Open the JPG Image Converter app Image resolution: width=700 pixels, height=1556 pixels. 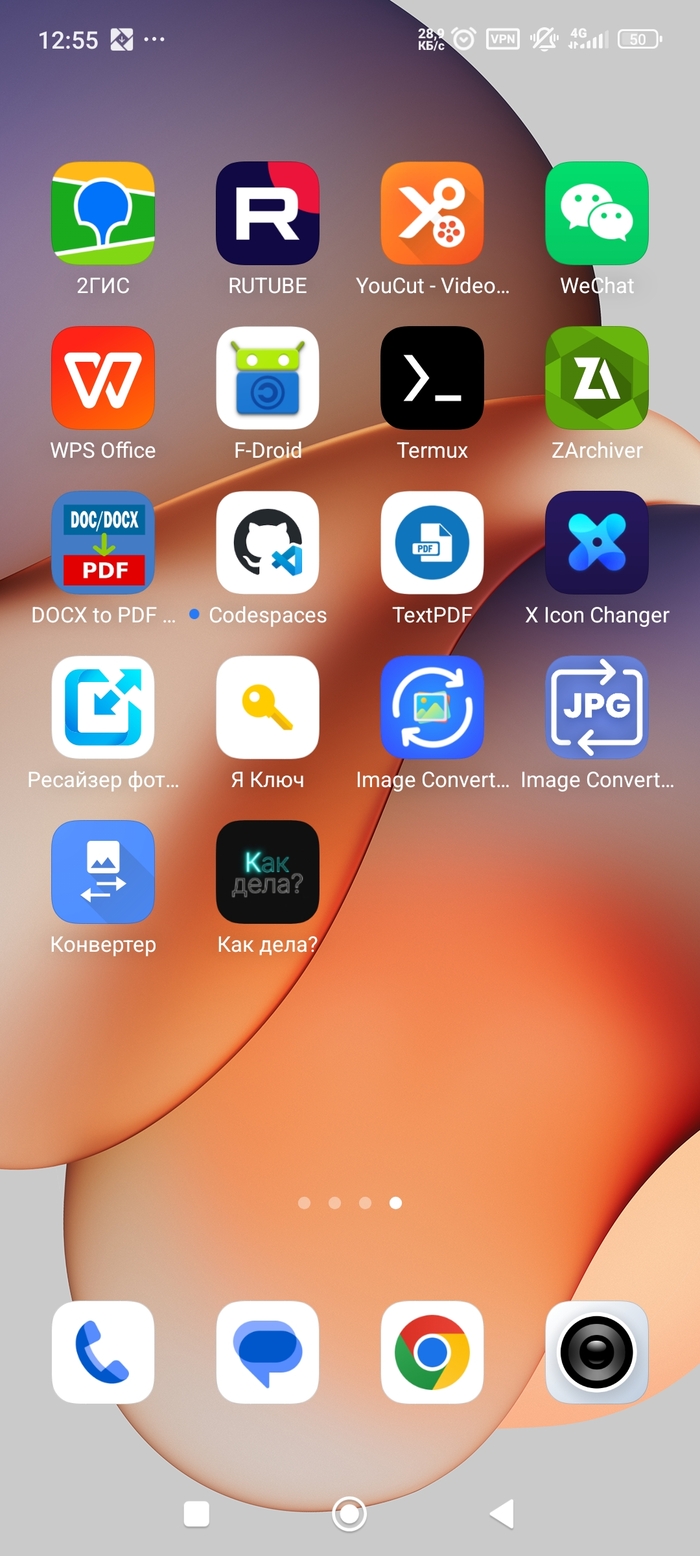tap(597, 707)
